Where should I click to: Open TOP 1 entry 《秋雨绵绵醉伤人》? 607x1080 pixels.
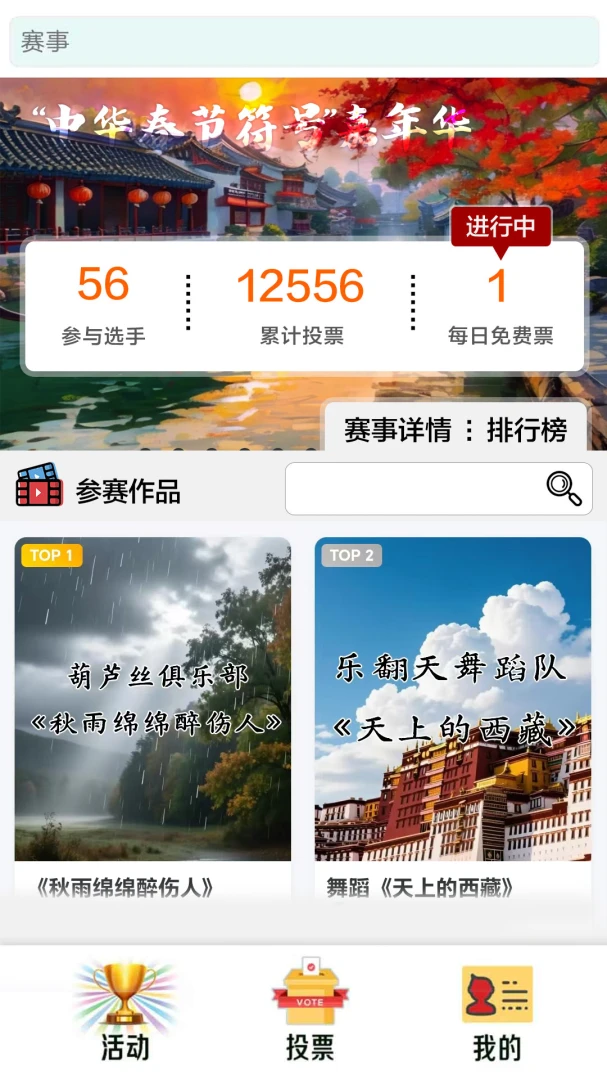tap(153, 716)
